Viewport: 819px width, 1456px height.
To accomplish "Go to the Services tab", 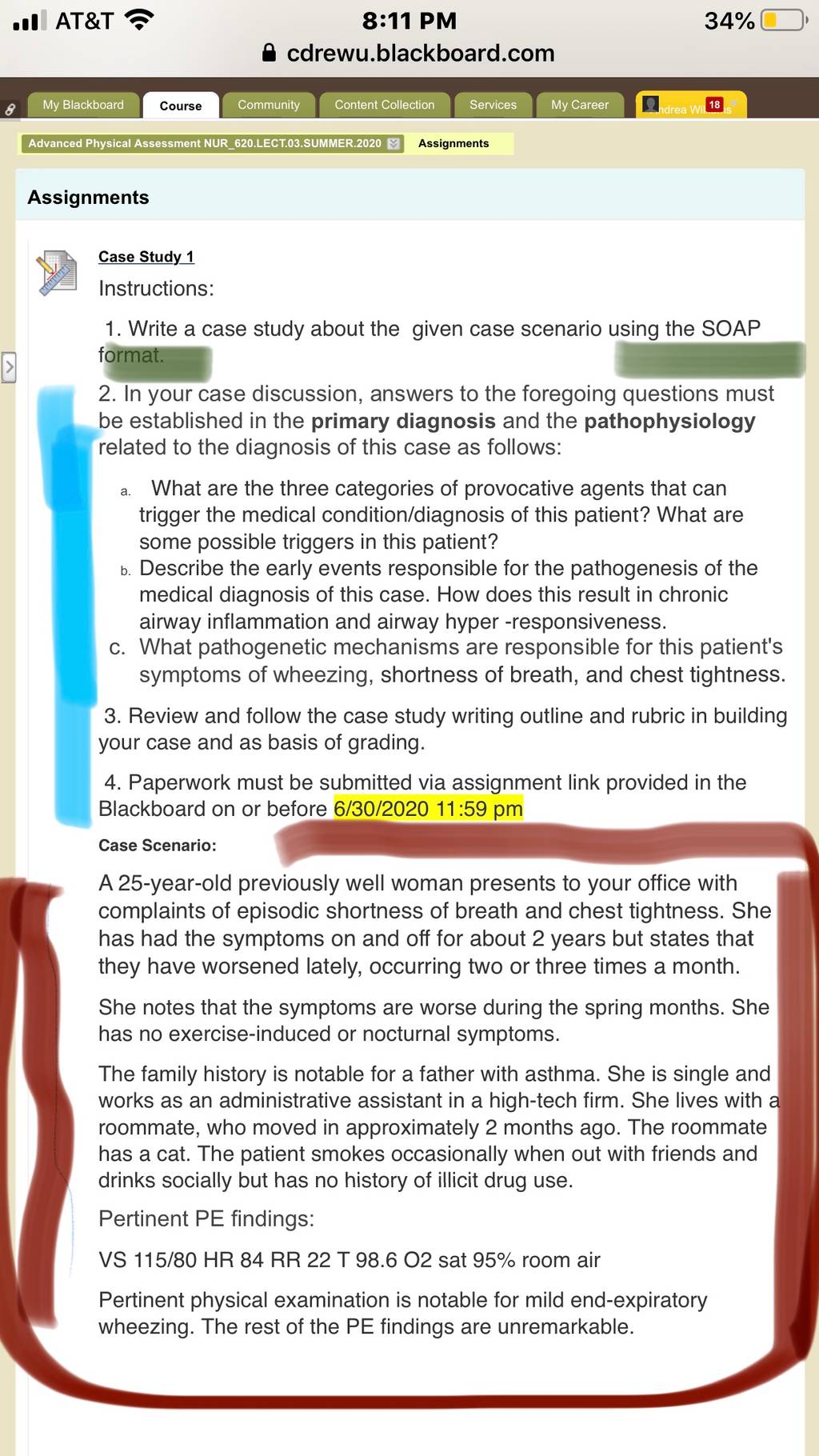I will point(493,105).
